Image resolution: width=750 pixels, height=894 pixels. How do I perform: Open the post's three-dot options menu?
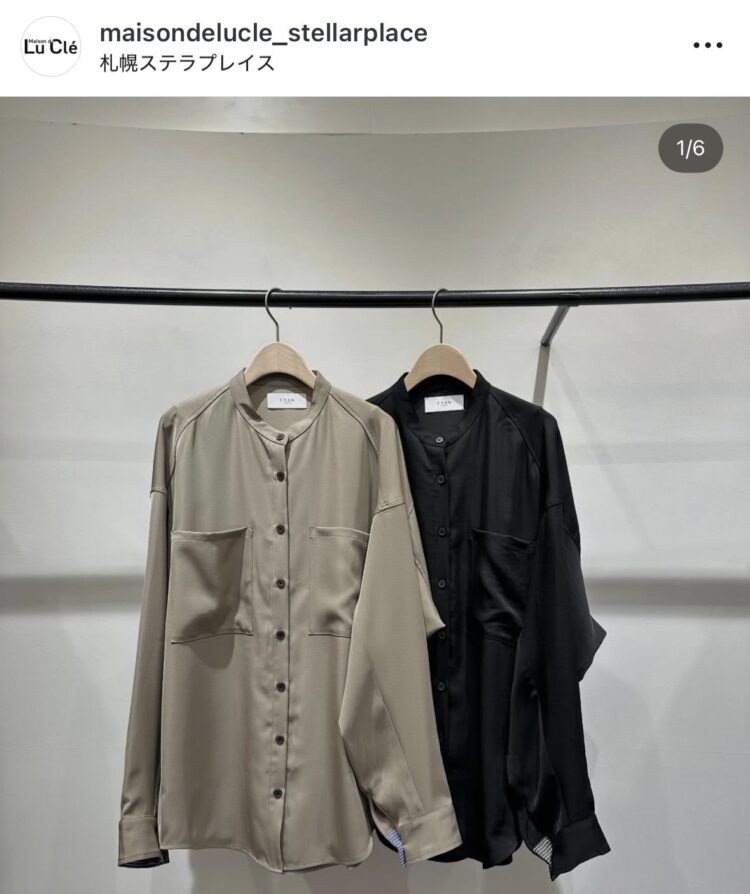[x=707, y=46]
